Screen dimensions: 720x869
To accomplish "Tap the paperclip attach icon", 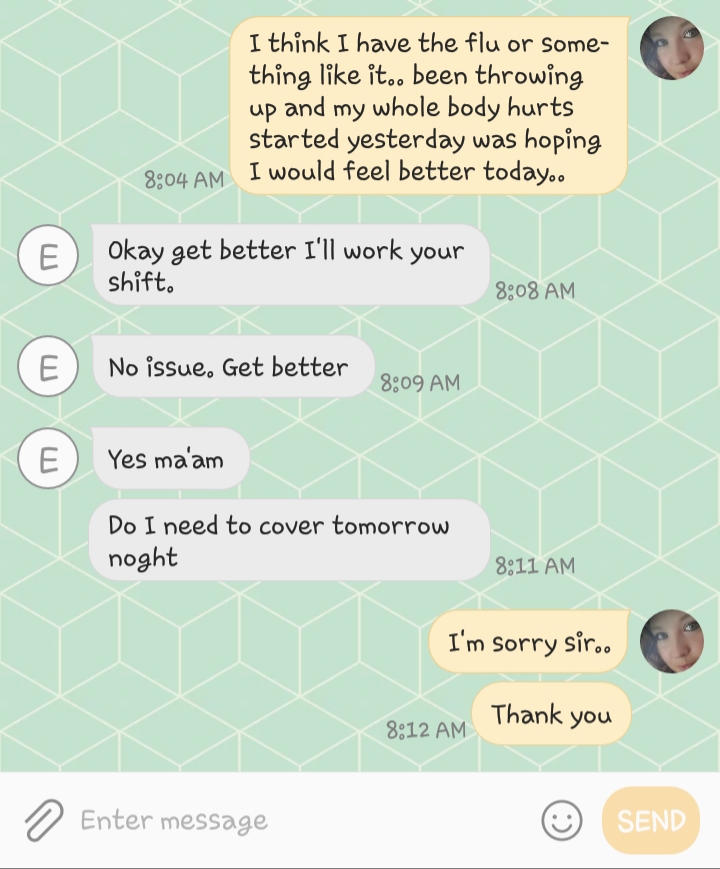I will click(43, 821).
